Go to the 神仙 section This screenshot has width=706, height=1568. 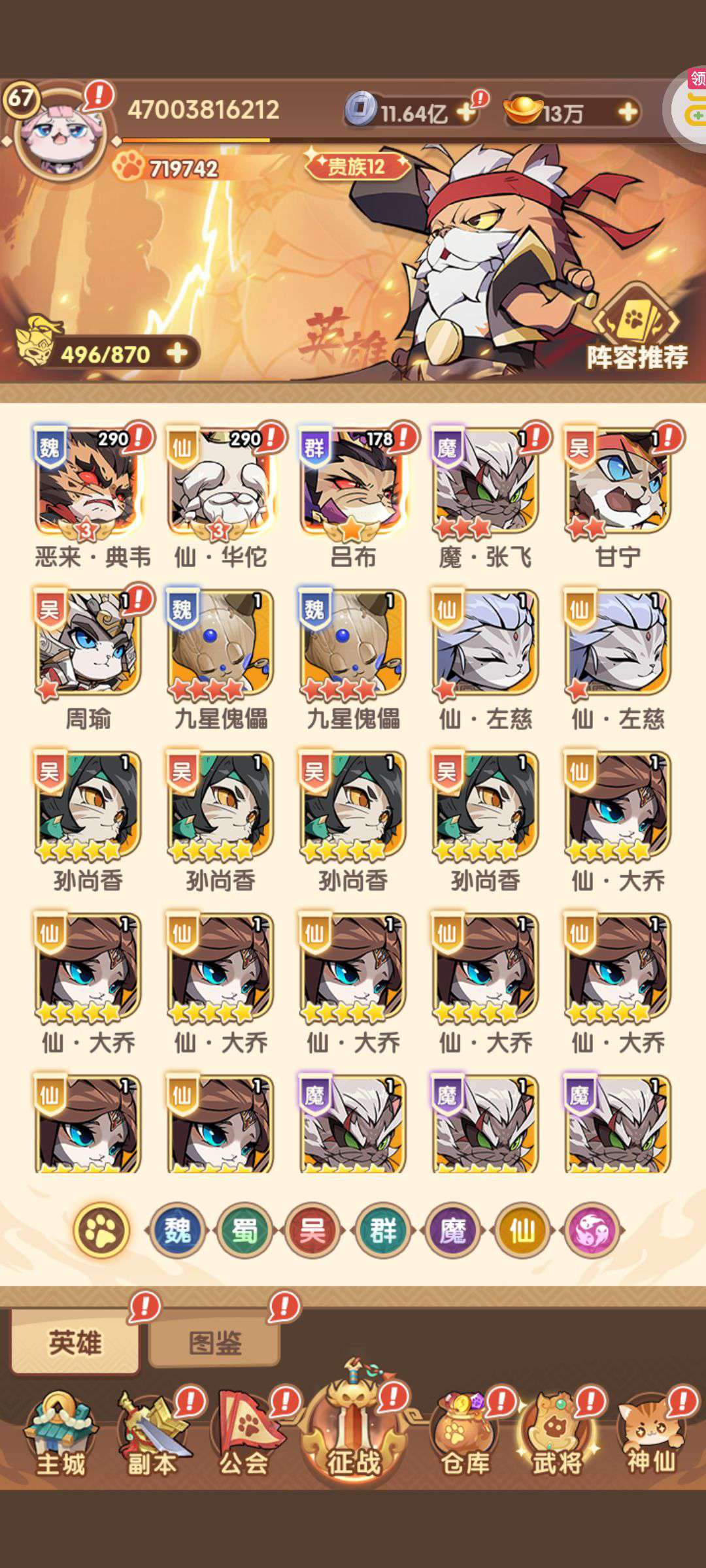[651, 1436]
